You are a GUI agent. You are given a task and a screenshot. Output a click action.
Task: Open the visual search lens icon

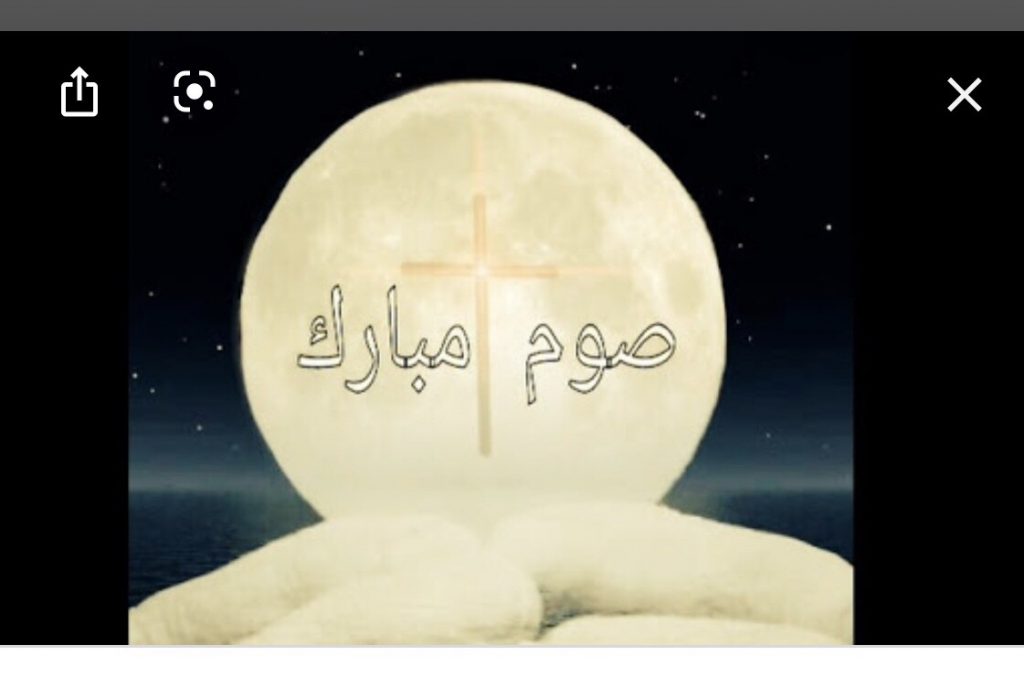tap(194, 93)
